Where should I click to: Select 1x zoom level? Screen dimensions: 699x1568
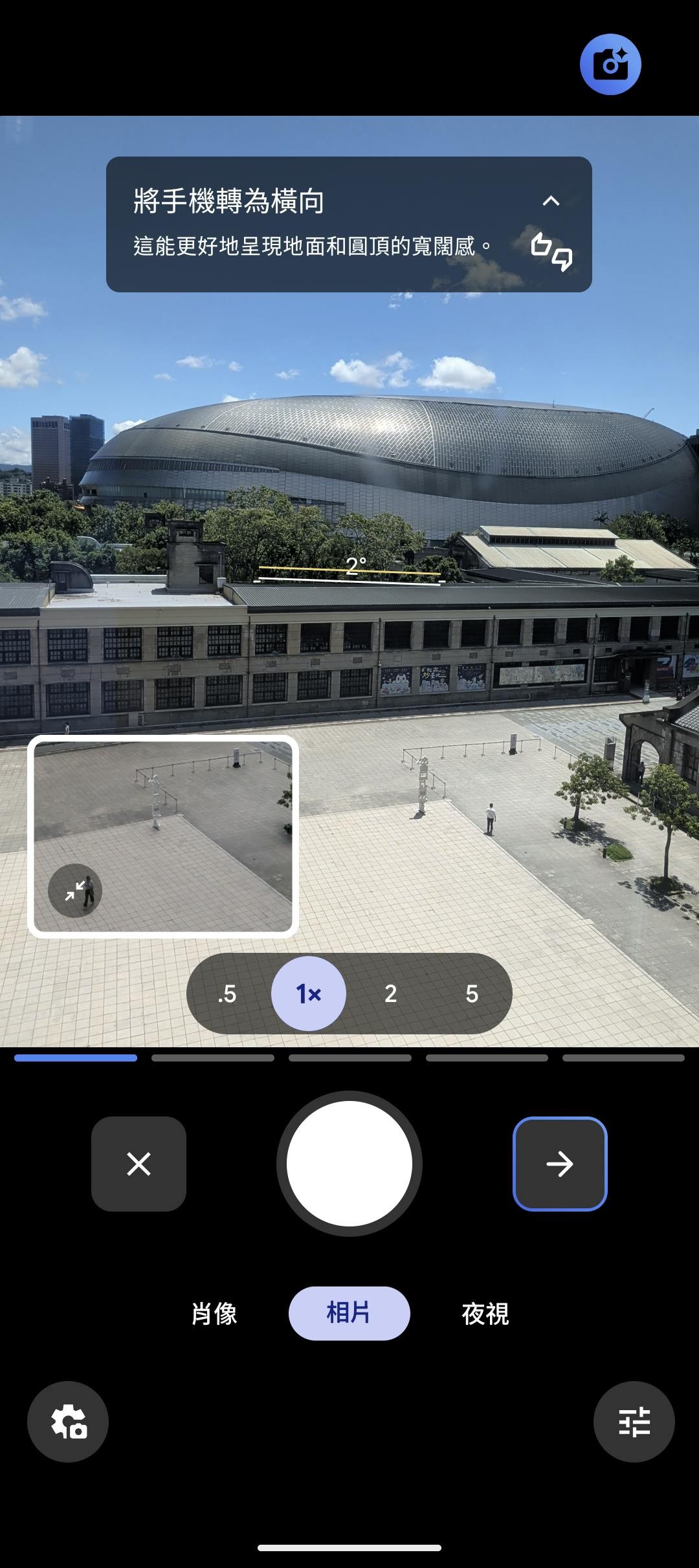[309, 994]
